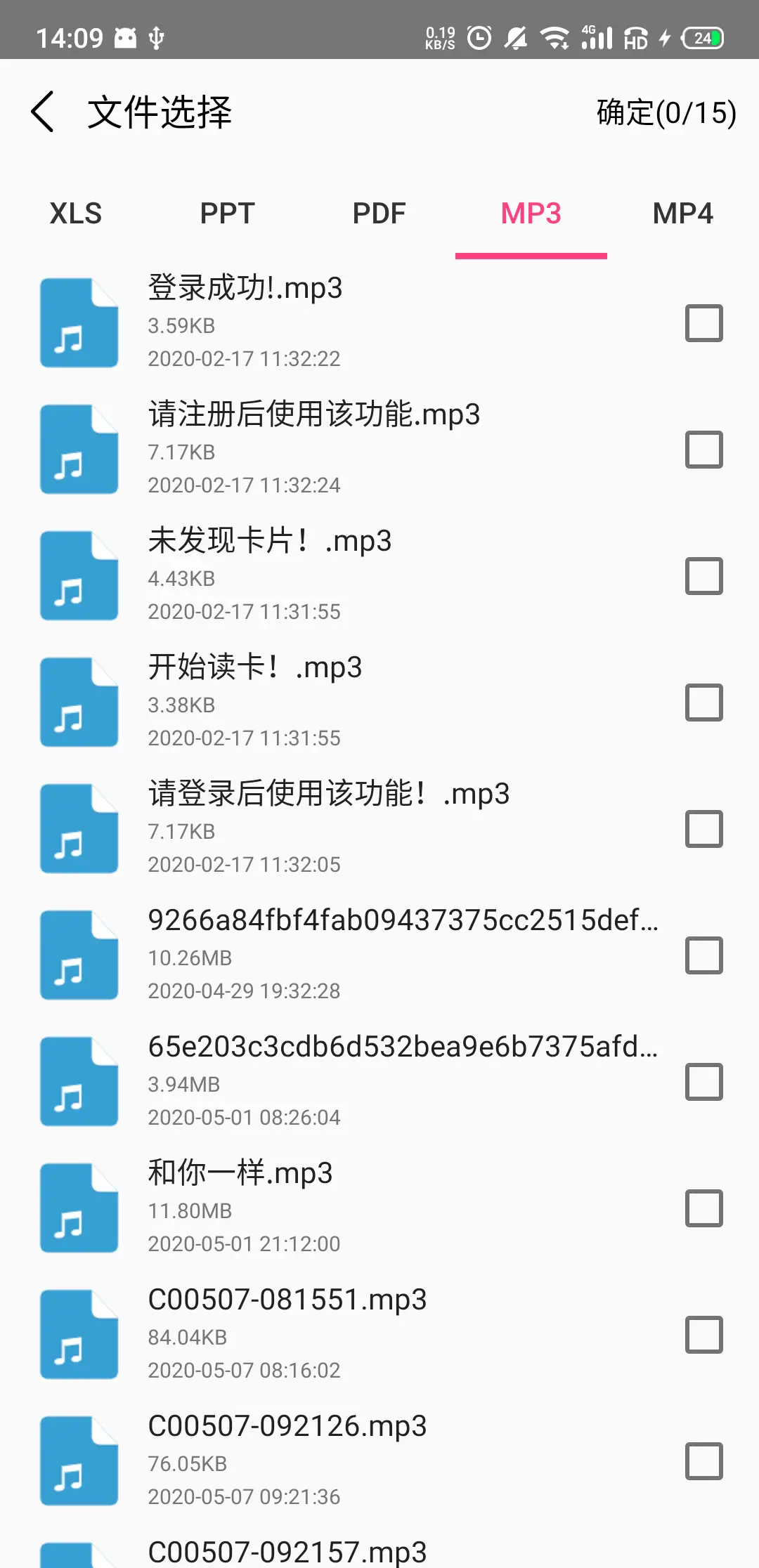This screenshot has height=1568, width=759.
Task: Switch to the MP4 tab
Action: coord(683,214)
